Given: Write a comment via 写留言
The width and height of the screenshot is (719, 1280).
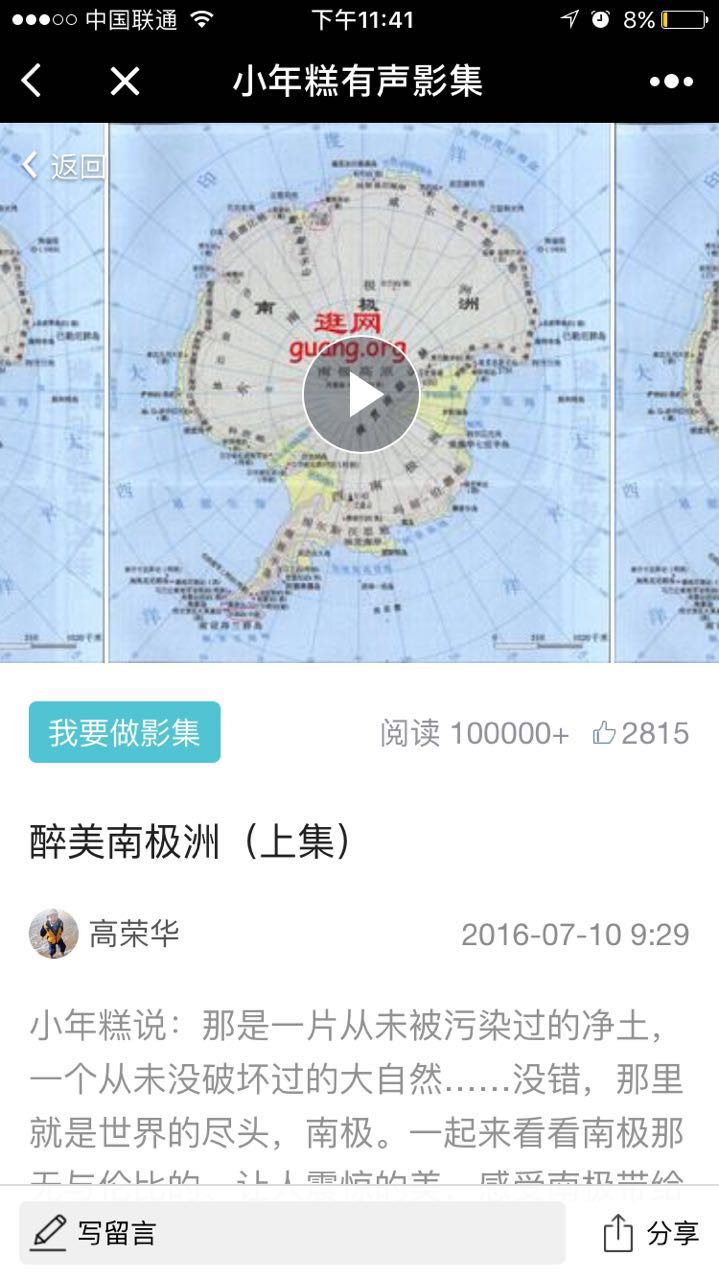Looking at the screenshot, I should point(292,1232).
